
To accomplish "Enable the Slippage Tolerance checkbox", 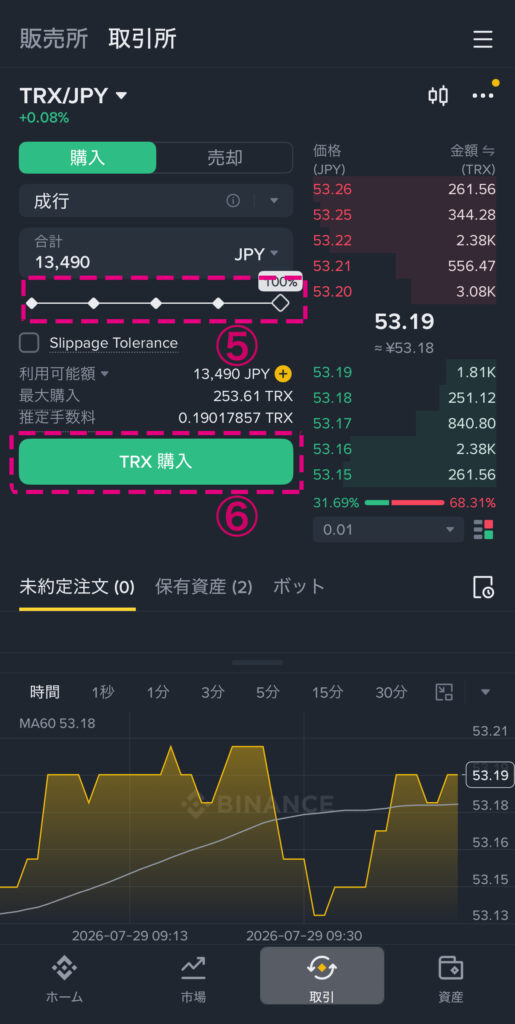I will pos(29,343).
